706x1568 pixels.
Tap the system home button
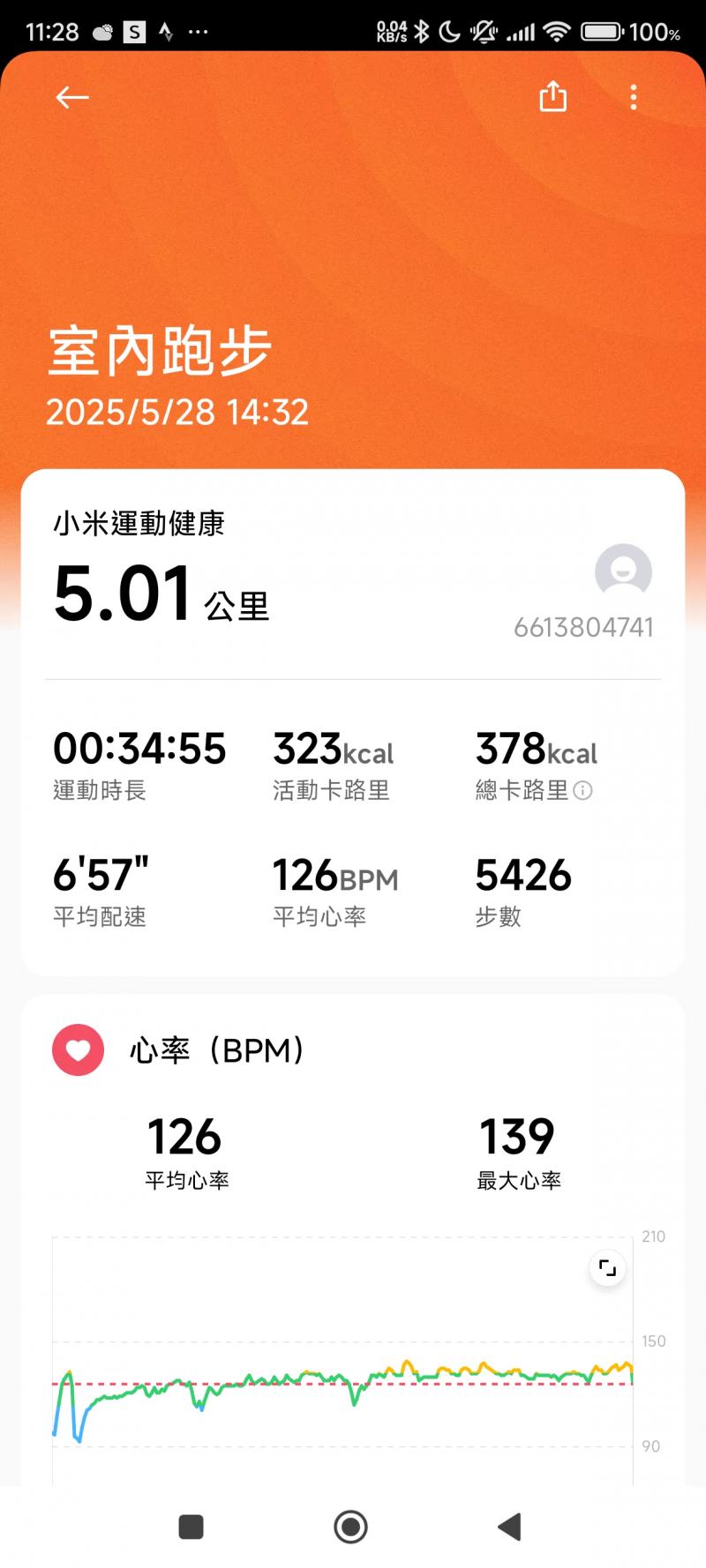coord(350,1527)
